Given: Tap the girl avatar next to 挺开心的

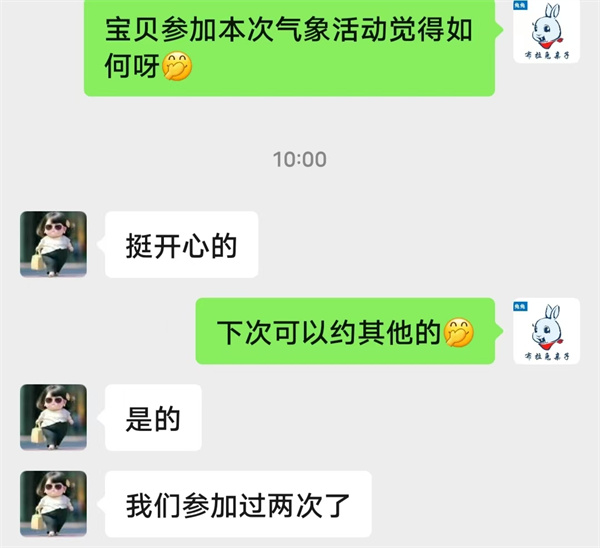Looking at the screenshot, I should tap(53, 244).
